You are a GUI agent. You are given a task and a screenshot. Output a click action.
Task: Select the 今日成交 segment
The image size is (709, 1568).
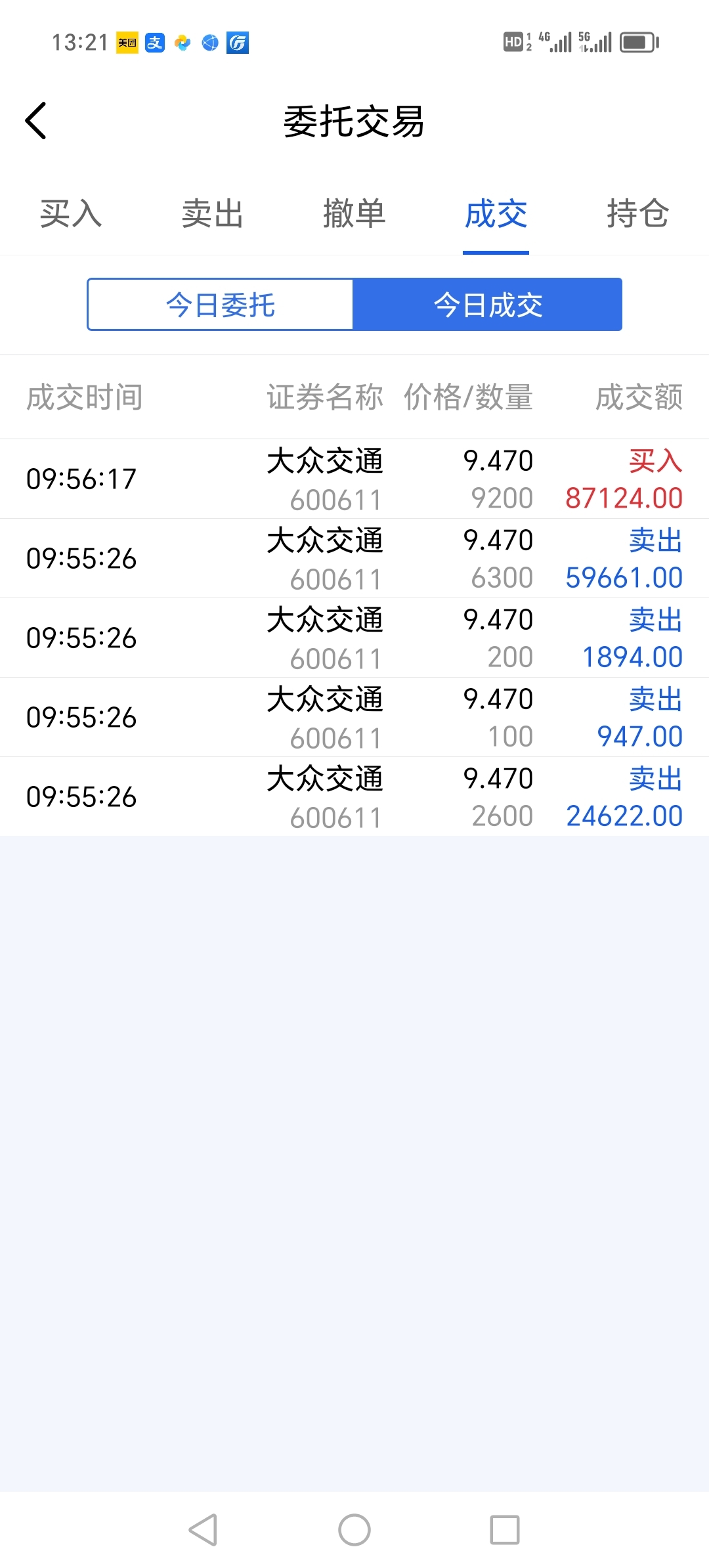tap(488, 305)
